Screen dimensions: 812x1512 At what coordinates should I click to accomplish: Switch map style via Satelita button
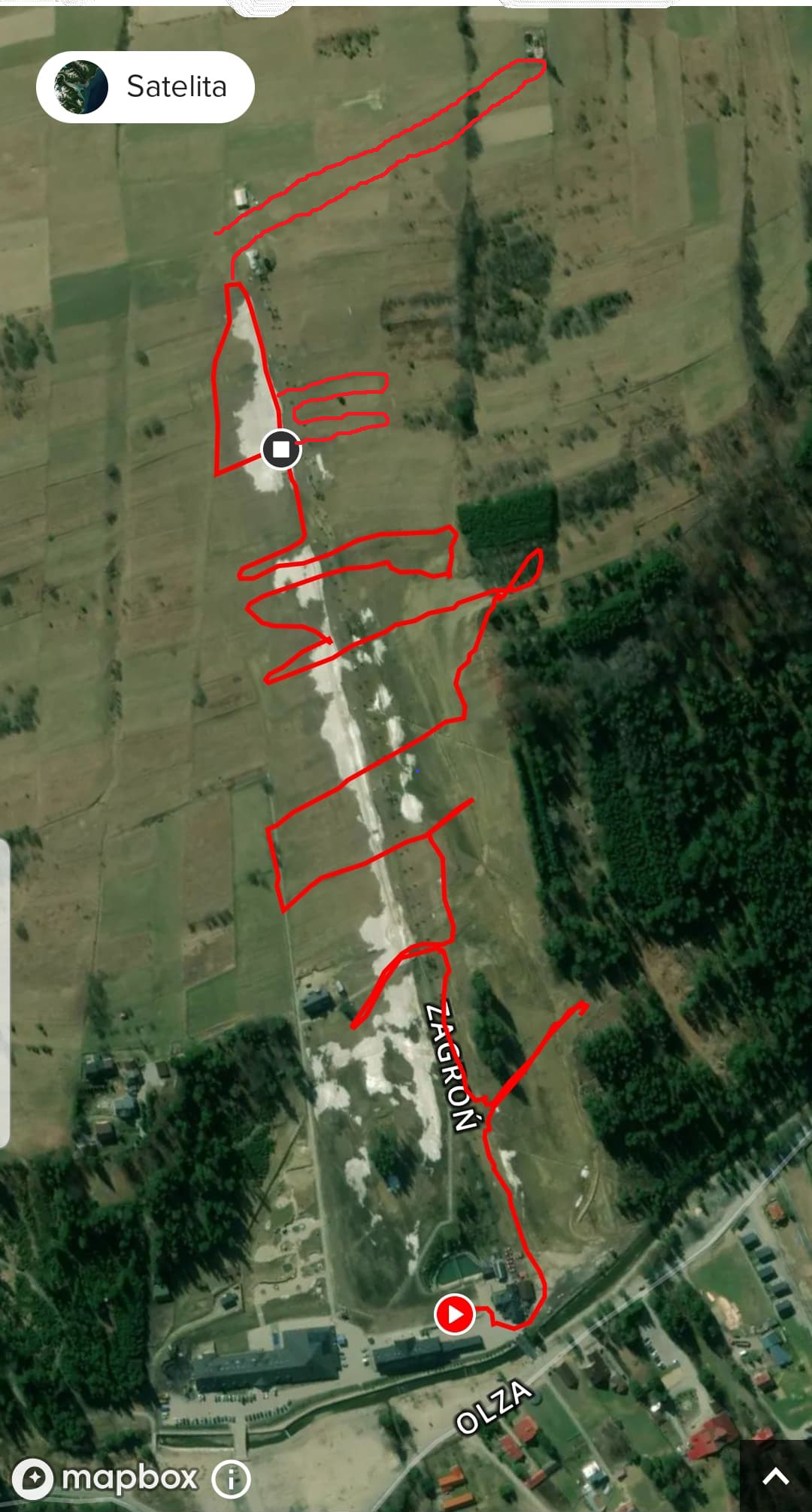(x=145, y=87)
